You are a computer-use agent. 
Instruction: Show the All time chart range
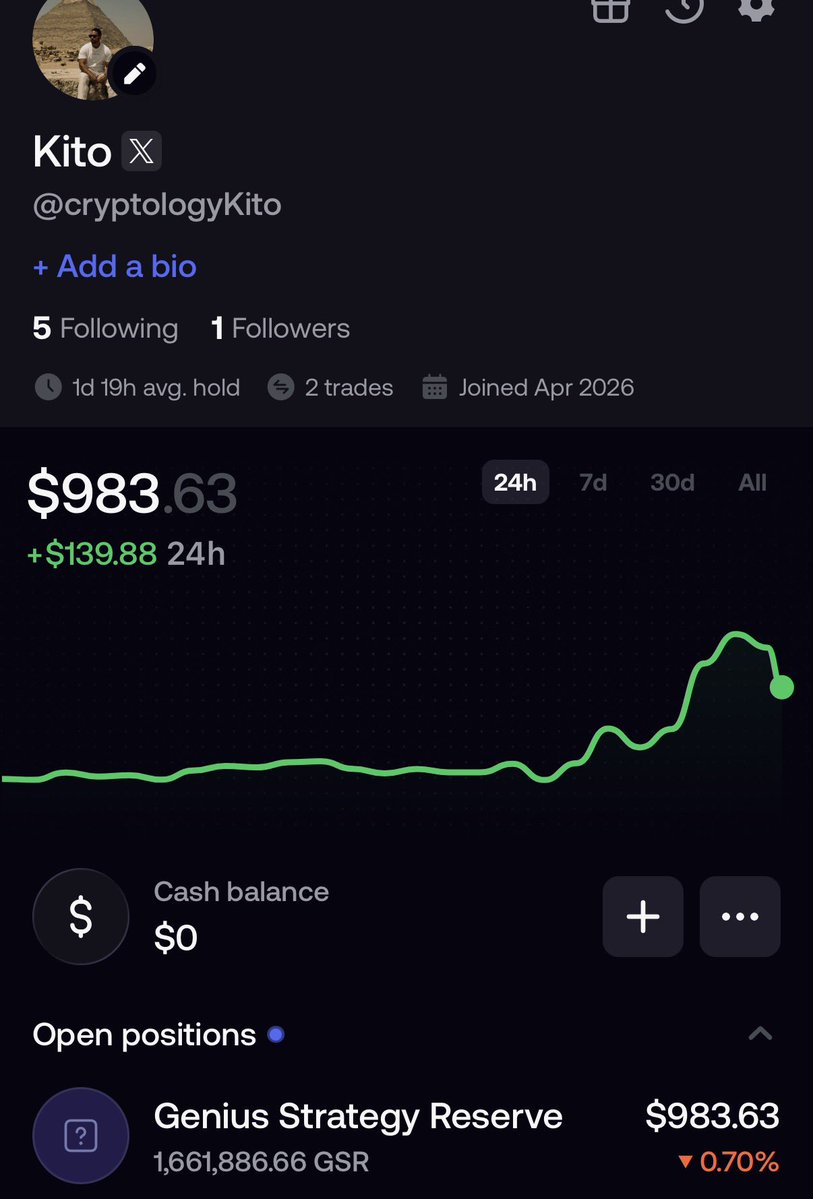pyautogui.click(x=752, y=483)
